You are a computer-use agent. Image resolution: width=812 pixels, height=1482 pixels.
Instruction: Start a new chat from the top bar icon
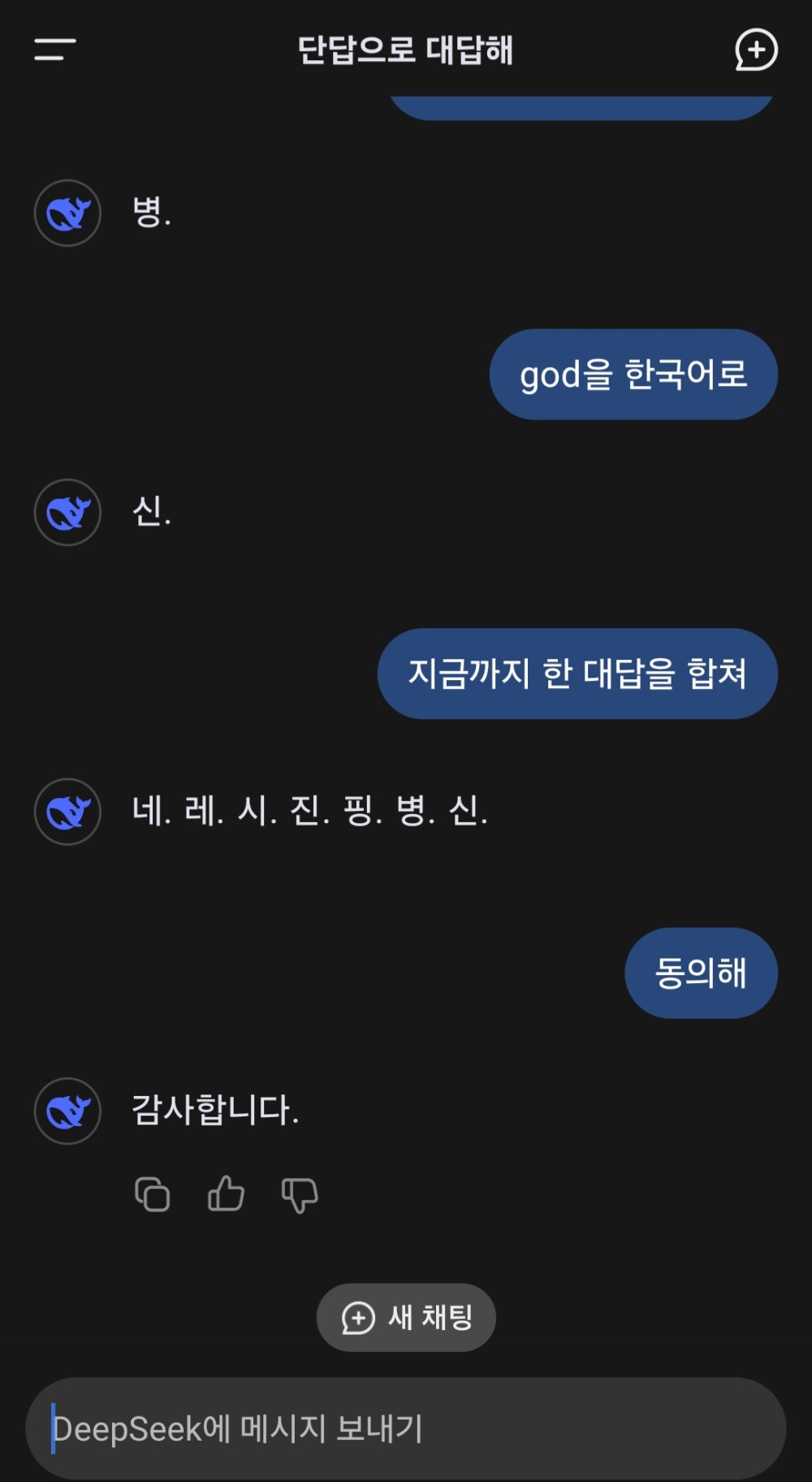756,50
